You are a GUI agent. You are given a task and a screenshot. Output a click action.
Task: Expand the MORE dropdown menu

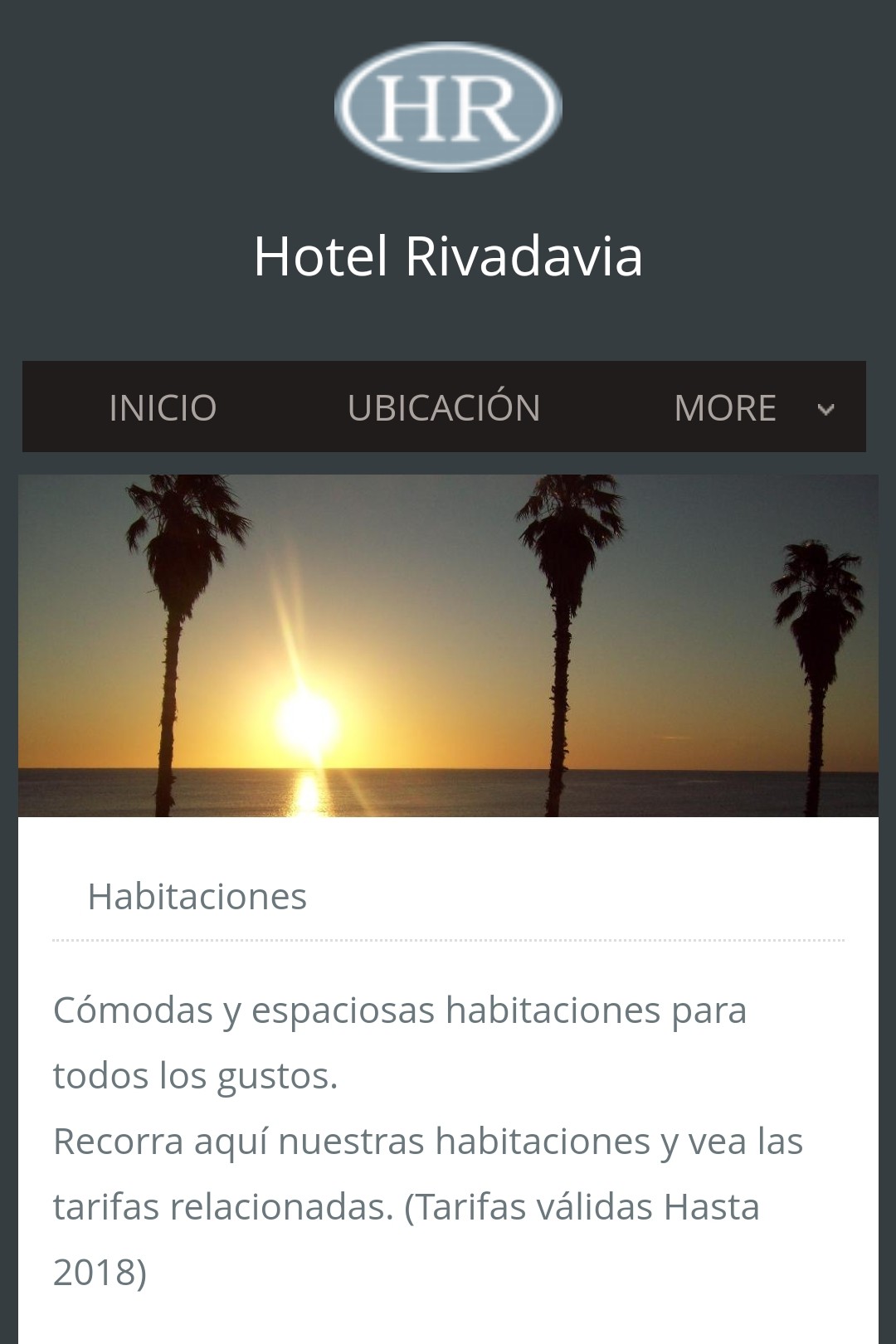(751, 407)
